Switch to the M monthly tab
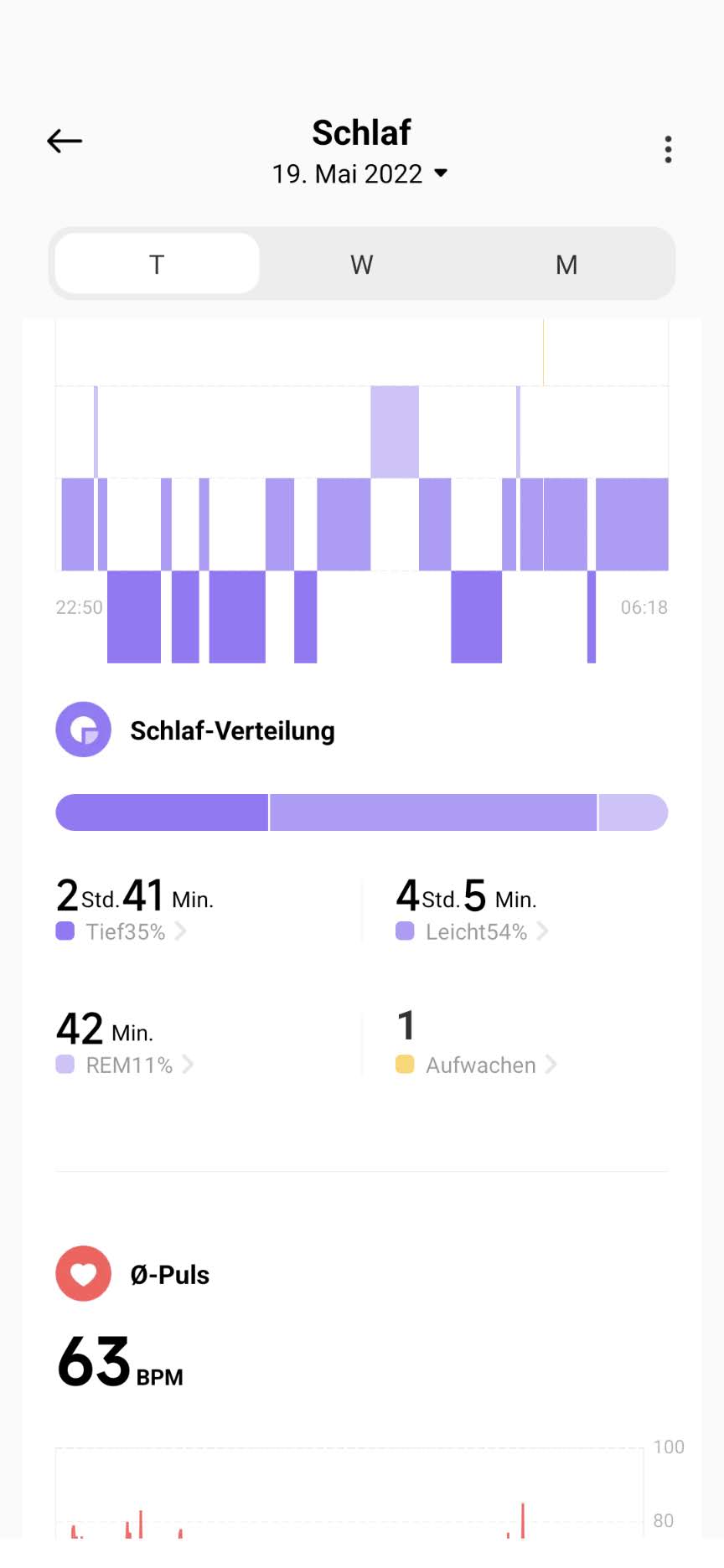 point(566,264)
